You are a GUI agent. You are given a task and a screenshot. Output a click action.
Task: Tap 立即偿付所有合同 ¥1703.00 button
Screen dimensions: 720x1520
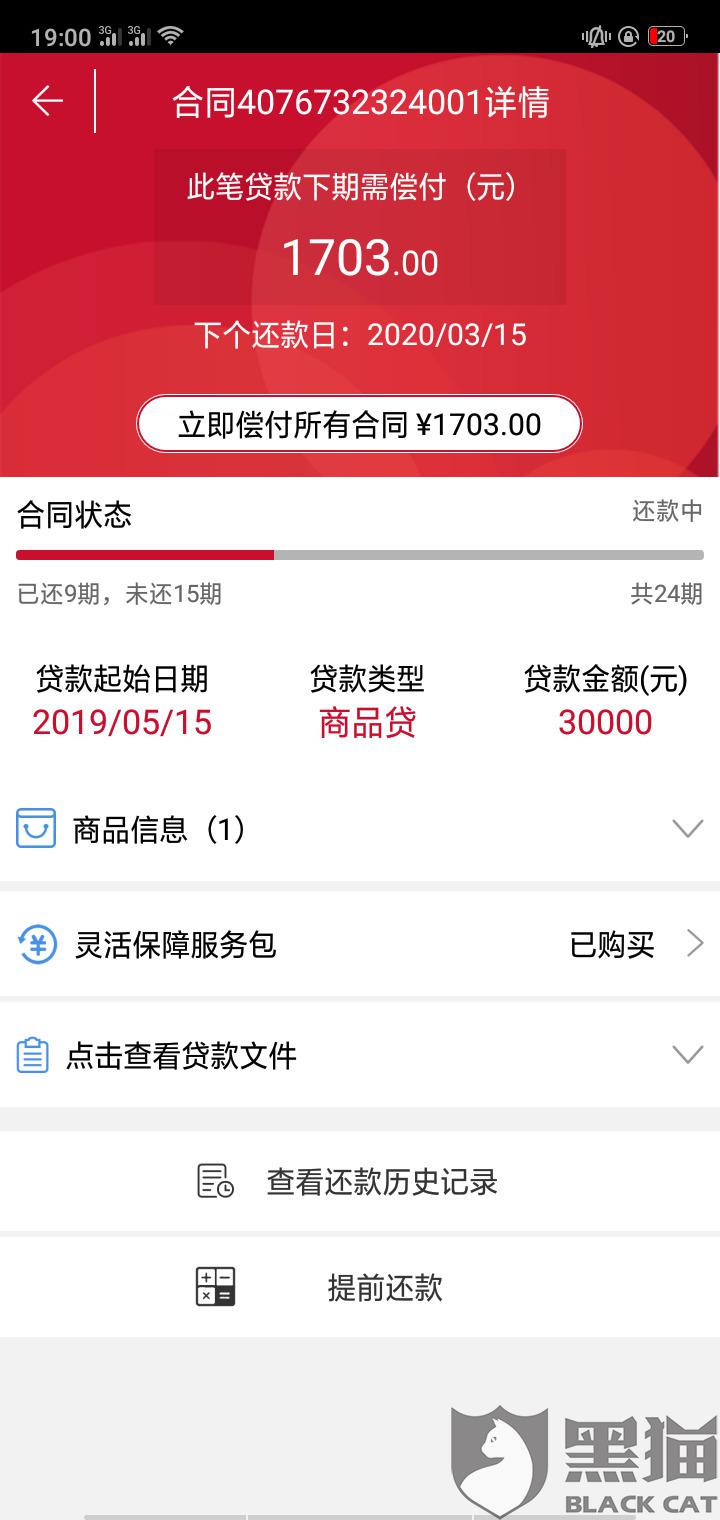click(359, 424)
